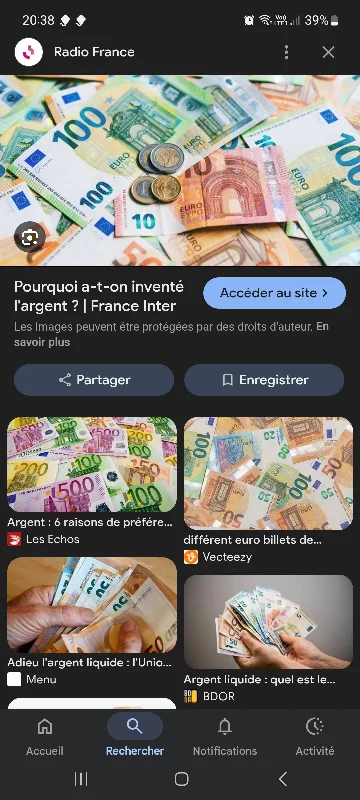
Task: Open the Activité tab
Action: point(315,736)
